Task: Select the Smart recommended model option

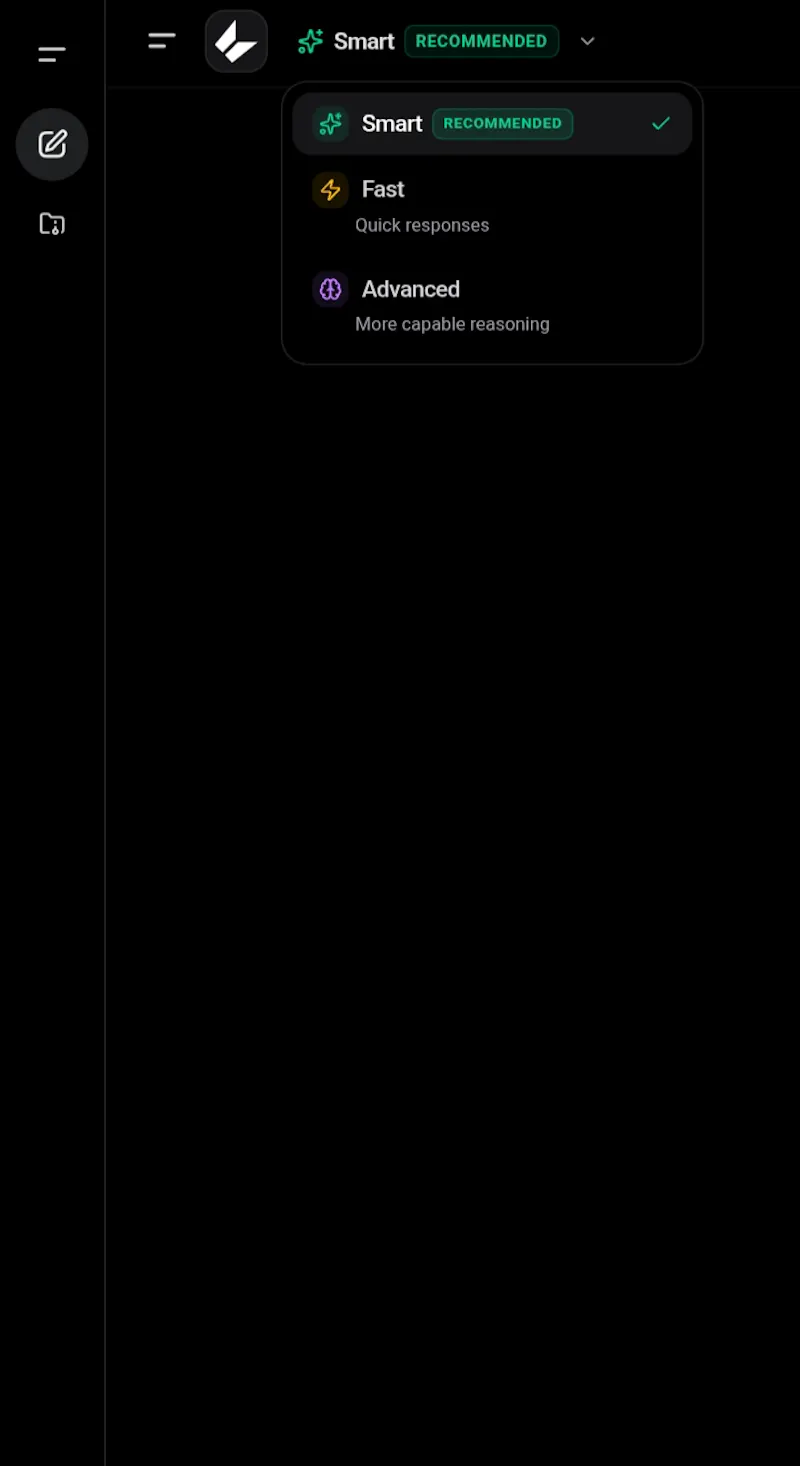Action: pyautogui.click(x=492, y=124)
